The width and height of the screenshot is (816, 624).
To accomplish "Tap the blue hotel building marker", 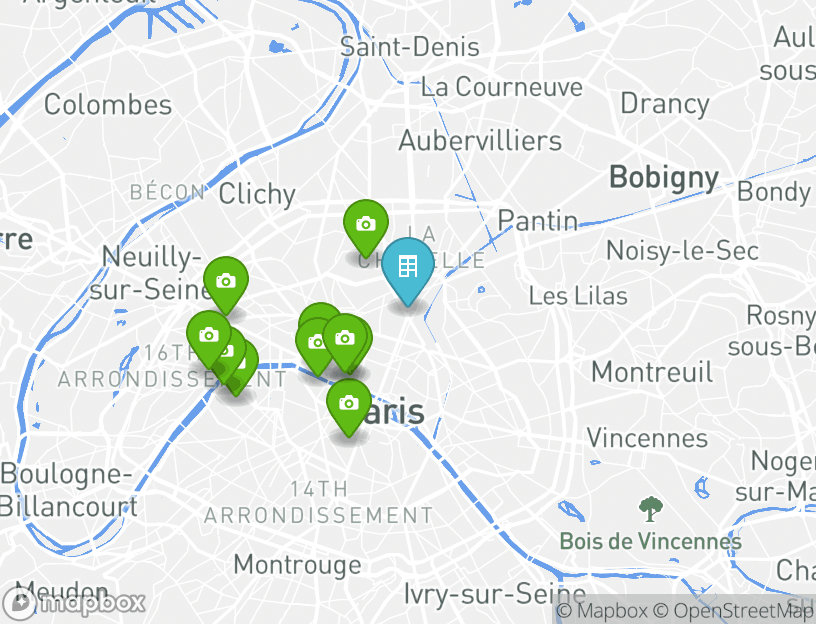I will pyautogui.click(x=407, y=267).
